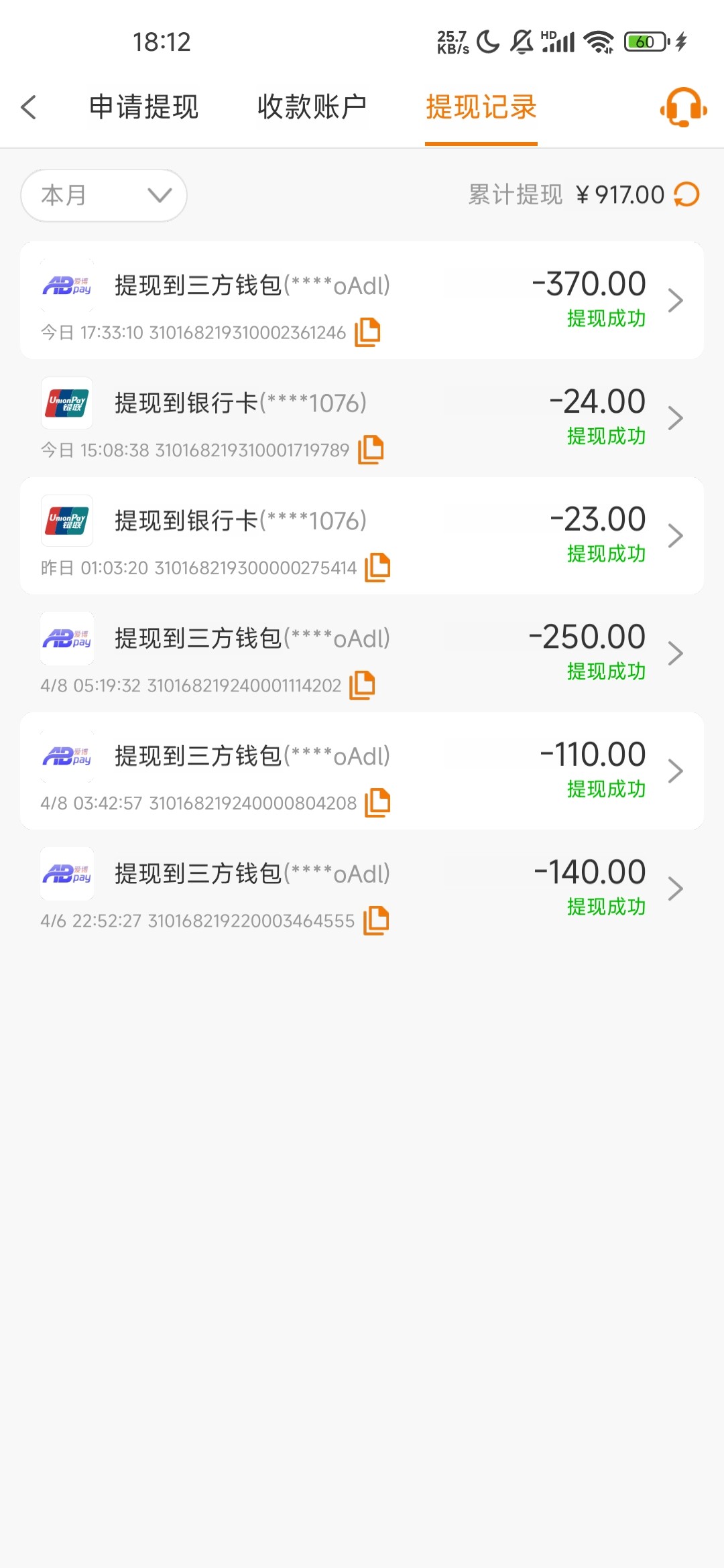Switch to the 收款账户 tab
This screenshot has height=1568, width=724.
click(x=312, y=107)
